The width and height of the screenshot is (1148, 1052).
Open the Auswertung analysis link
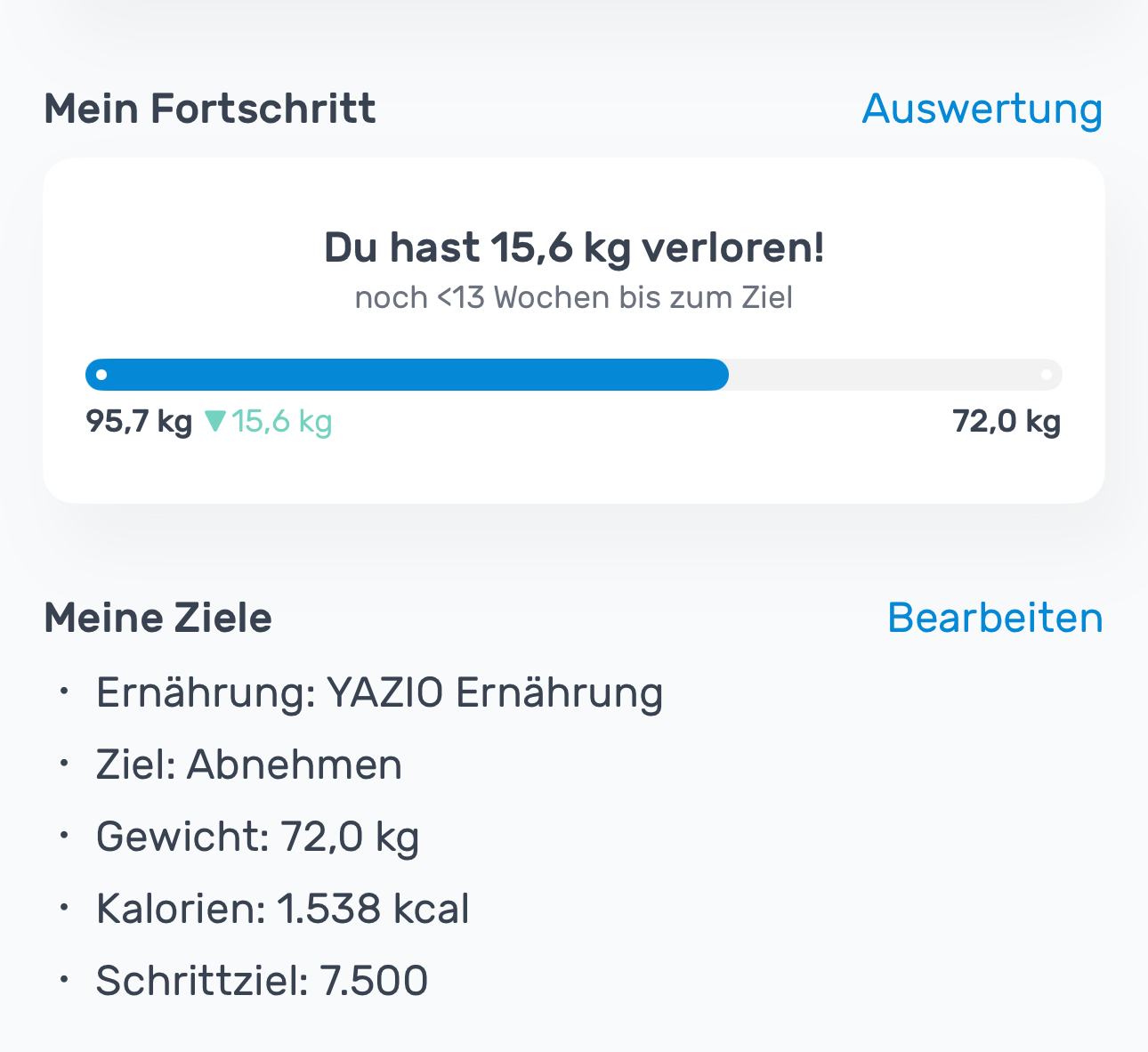click(x=982, y=109)
